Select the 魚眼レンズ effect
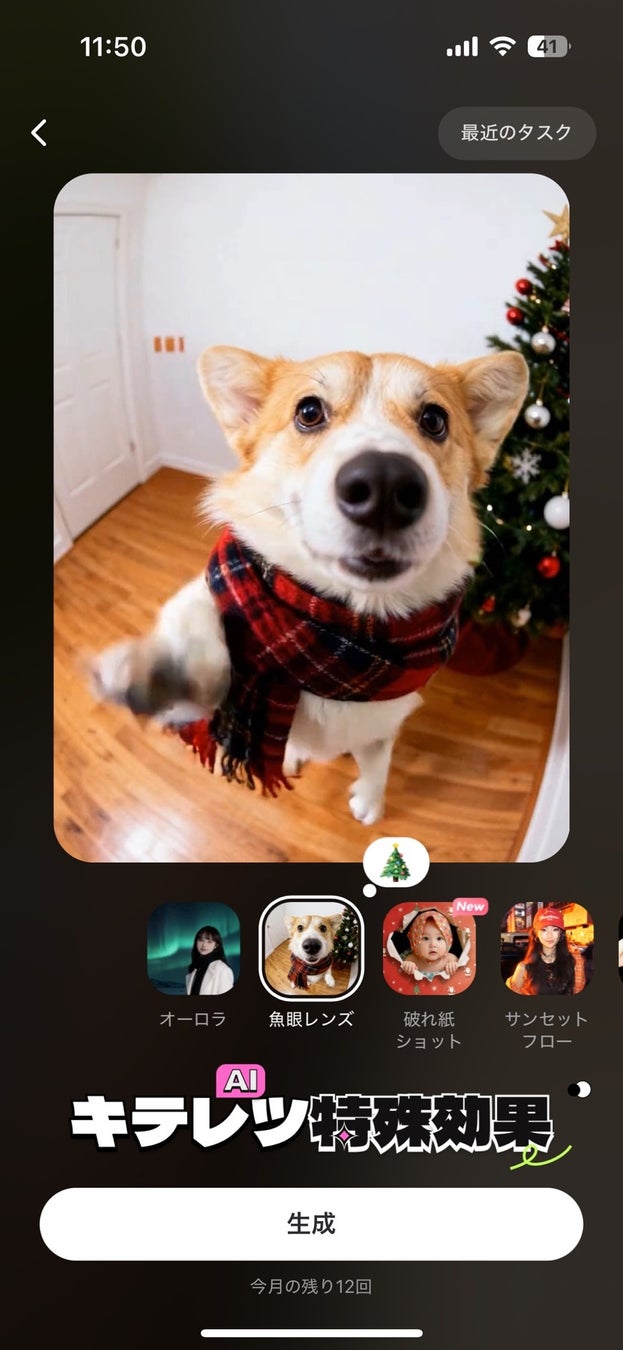Screen dimensions: 623x1350 (311, 948)
